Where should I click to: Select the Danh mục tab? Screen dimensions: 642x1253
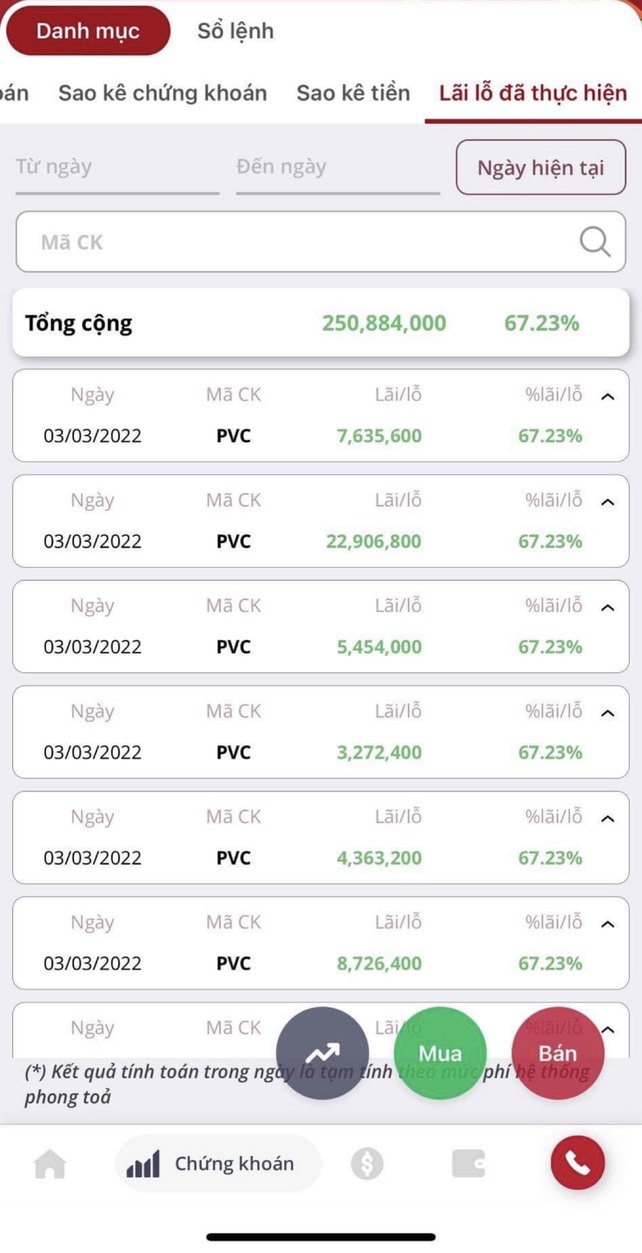coord(88,31)
